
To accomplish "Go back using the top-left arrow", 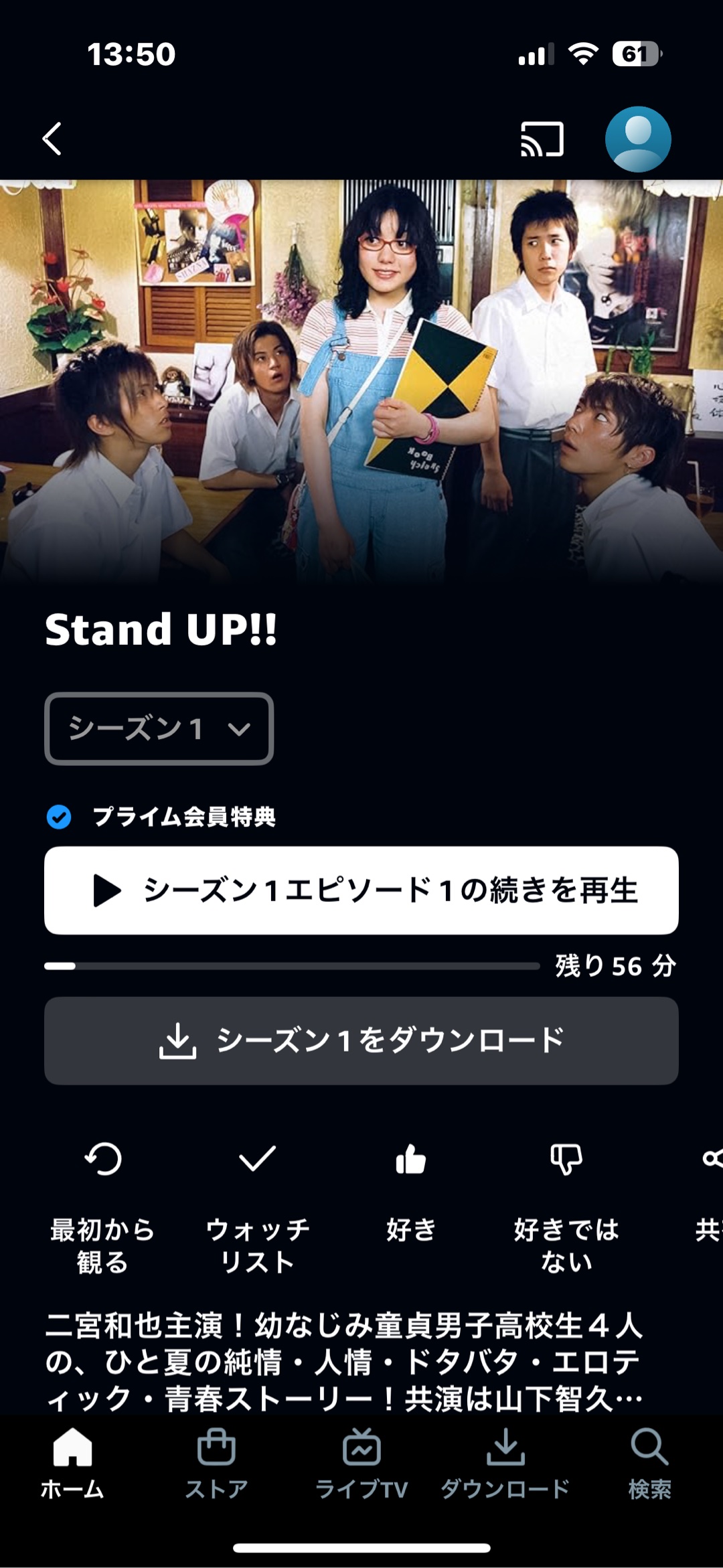I will click(x=52, y=139).
